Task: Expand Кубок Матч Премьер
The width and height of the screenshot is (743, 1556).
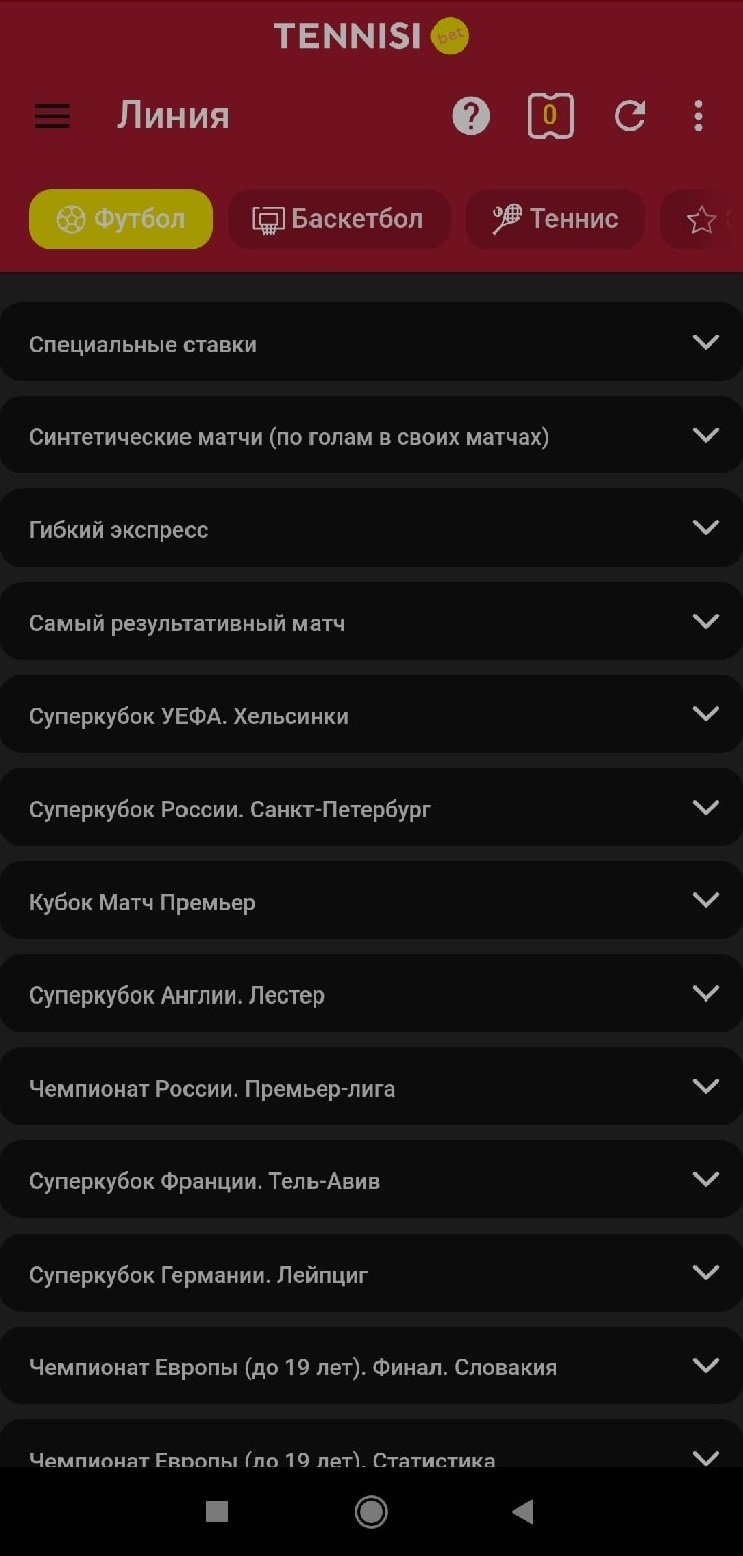Action: point(371,900)
